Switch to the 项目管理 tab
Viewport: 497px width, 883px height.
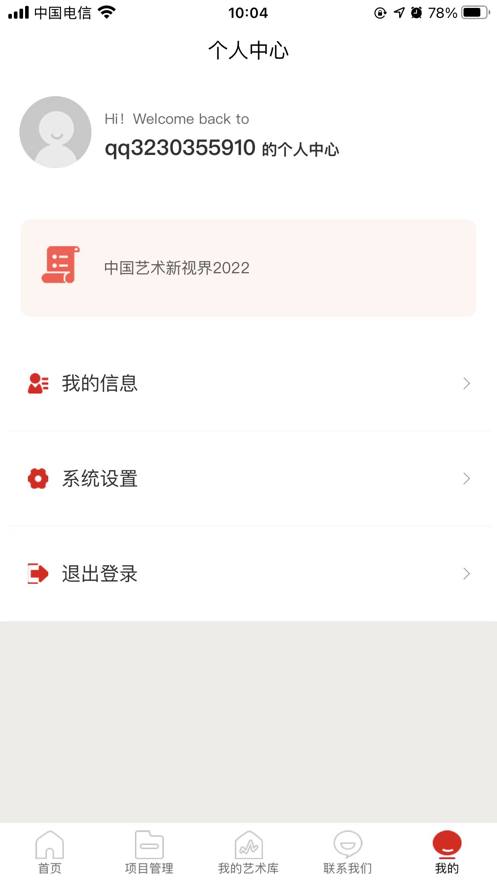pos(149,852)
